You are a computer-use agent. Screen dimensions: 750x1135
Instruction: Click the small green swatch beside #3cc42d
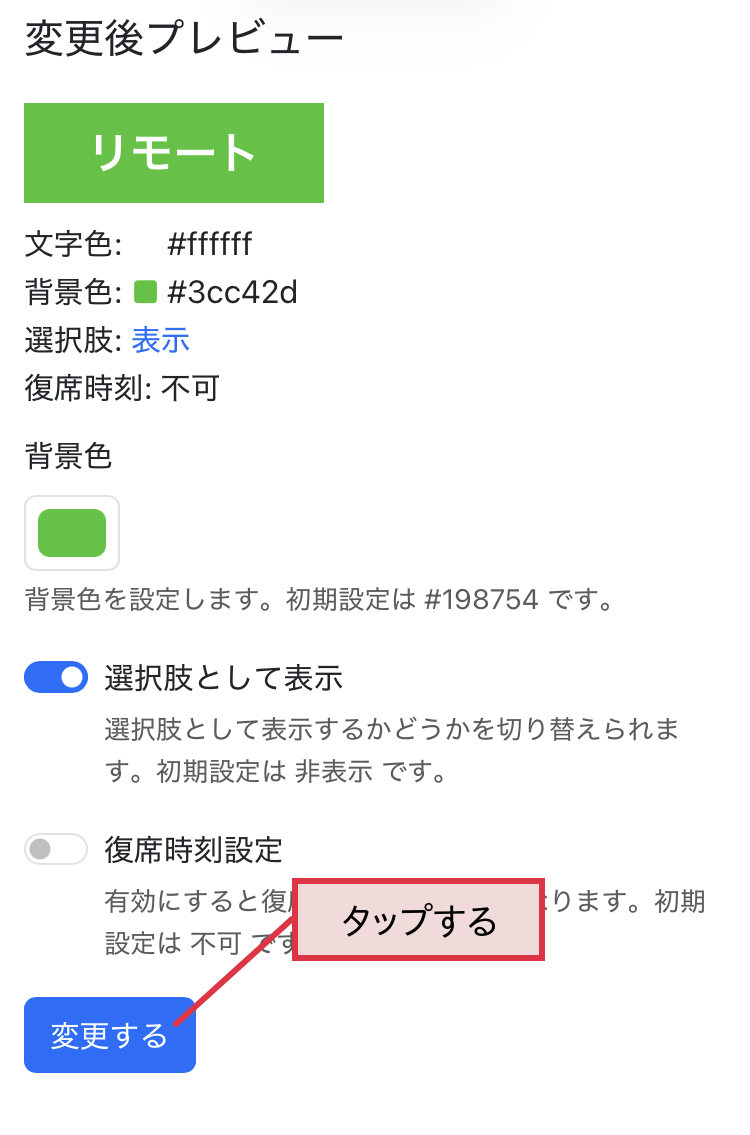(x=144, y=290)
